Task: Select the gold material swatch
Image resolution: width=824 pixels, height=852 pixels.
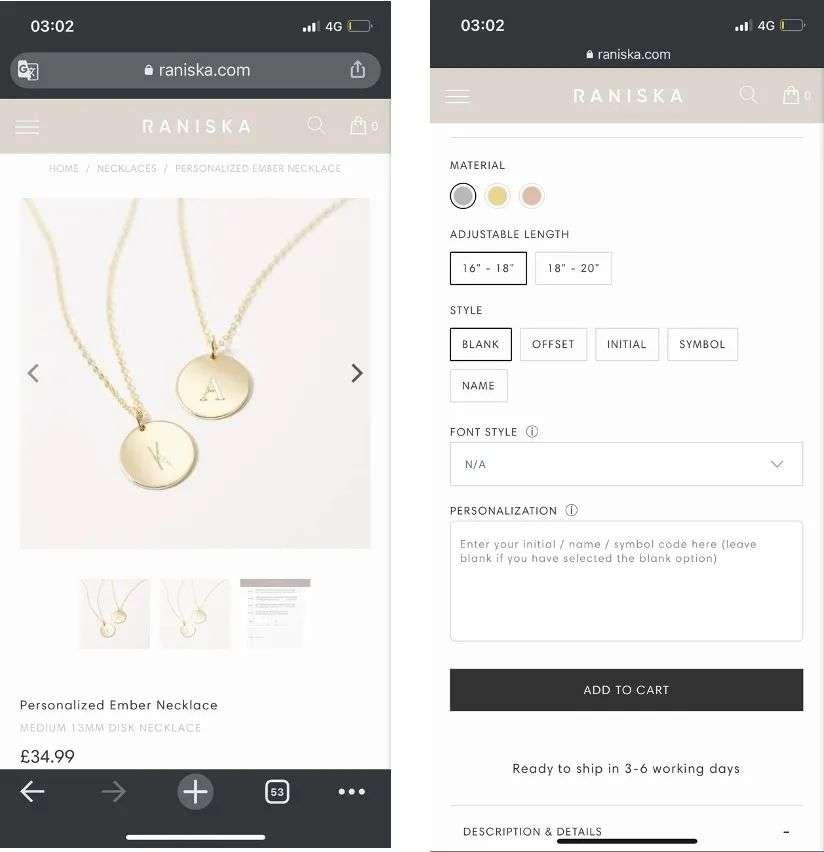Action: [x=497, y=196]
